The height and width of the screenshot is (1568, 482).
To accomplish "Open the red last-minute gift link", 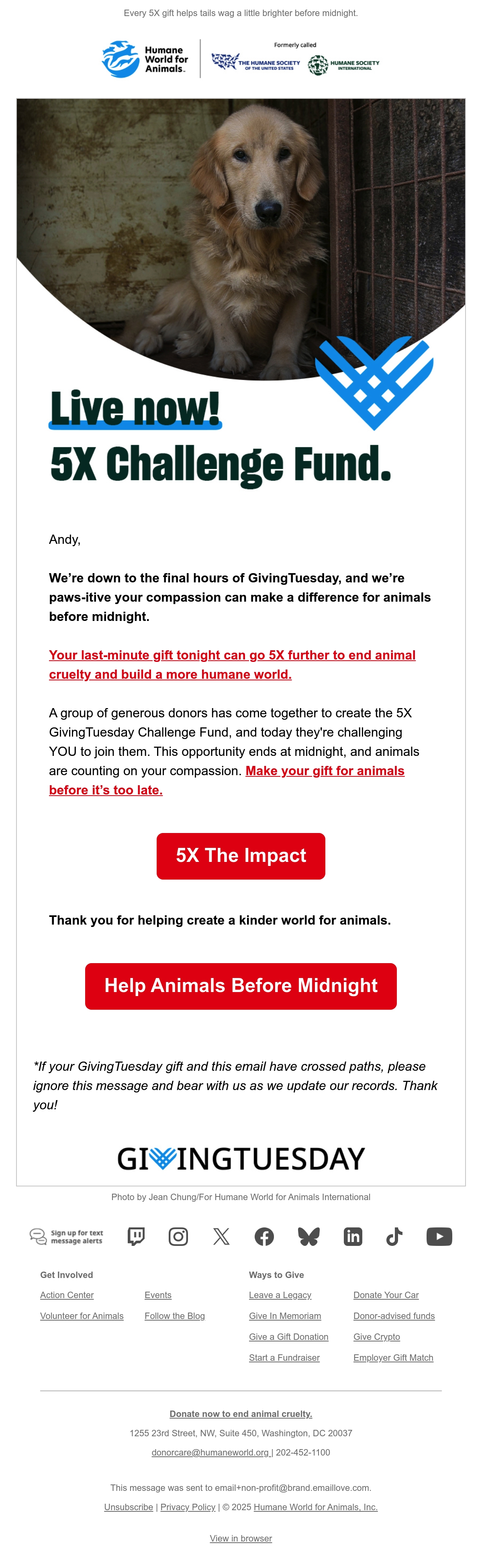I will pyautogui.click(x=233, y=665).
